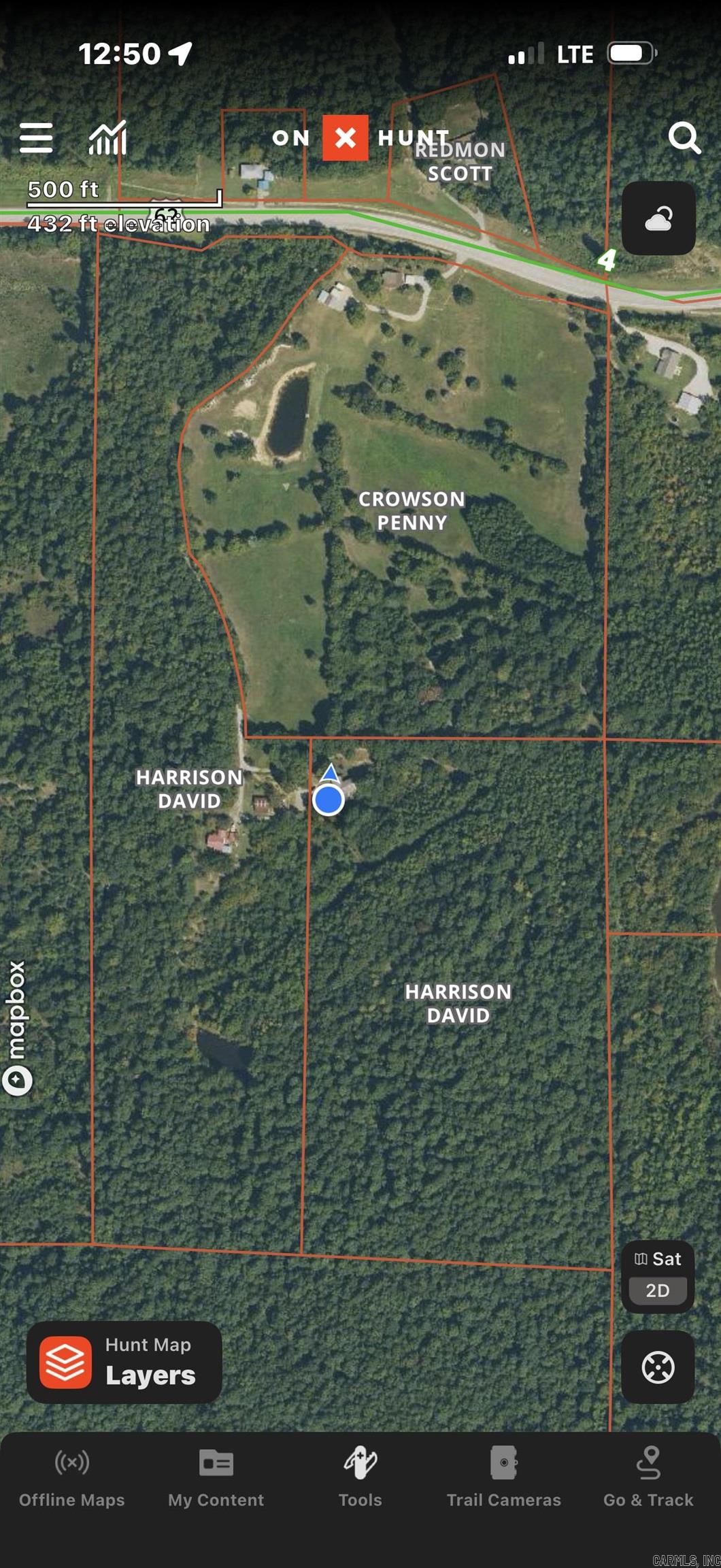Viewport: 721px width, 1568px height.
Task: Open the weather button
Action: pos(658,218)
